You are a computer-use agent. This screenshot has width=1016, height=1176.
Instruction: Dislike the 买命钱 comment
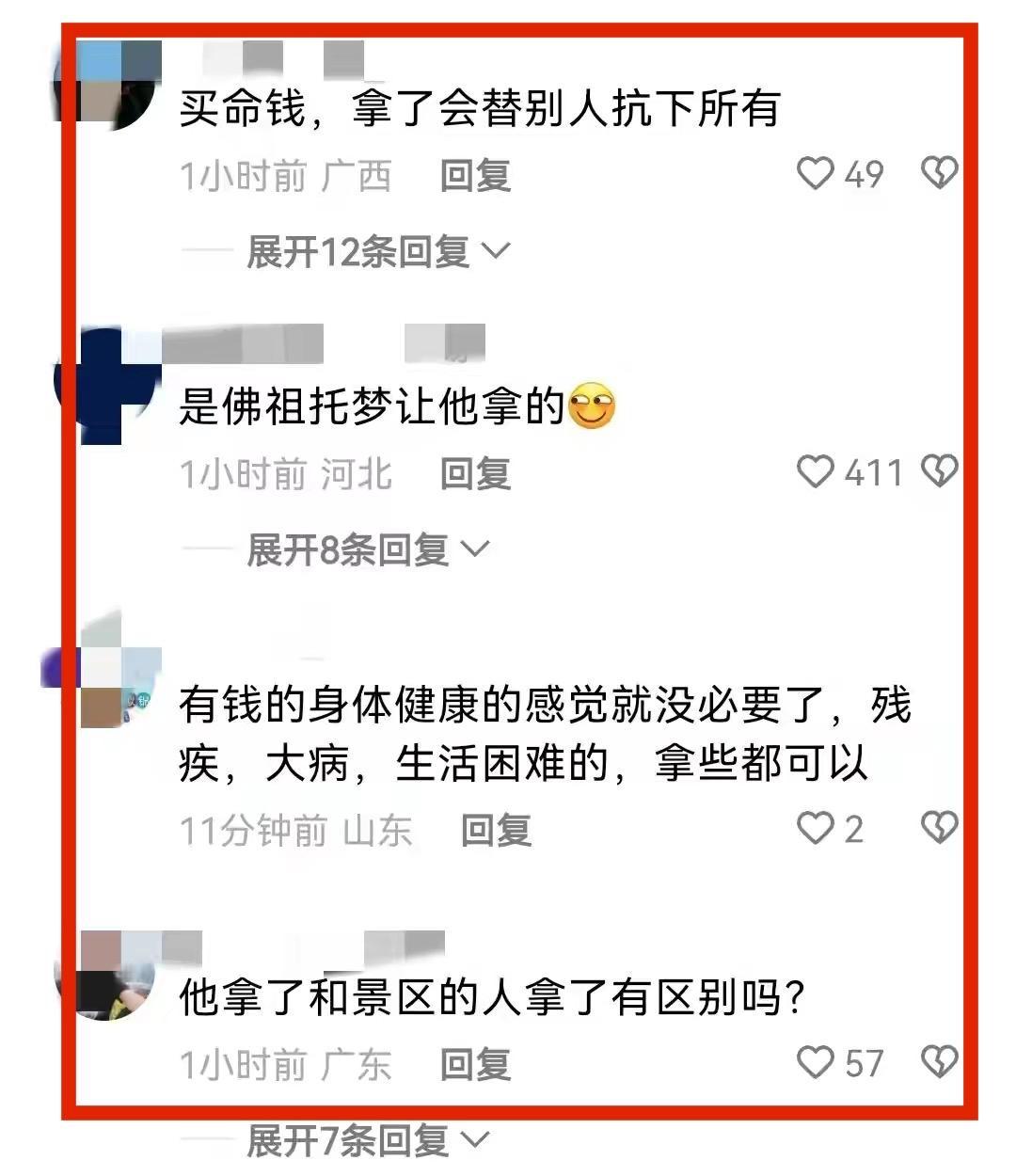939,174
